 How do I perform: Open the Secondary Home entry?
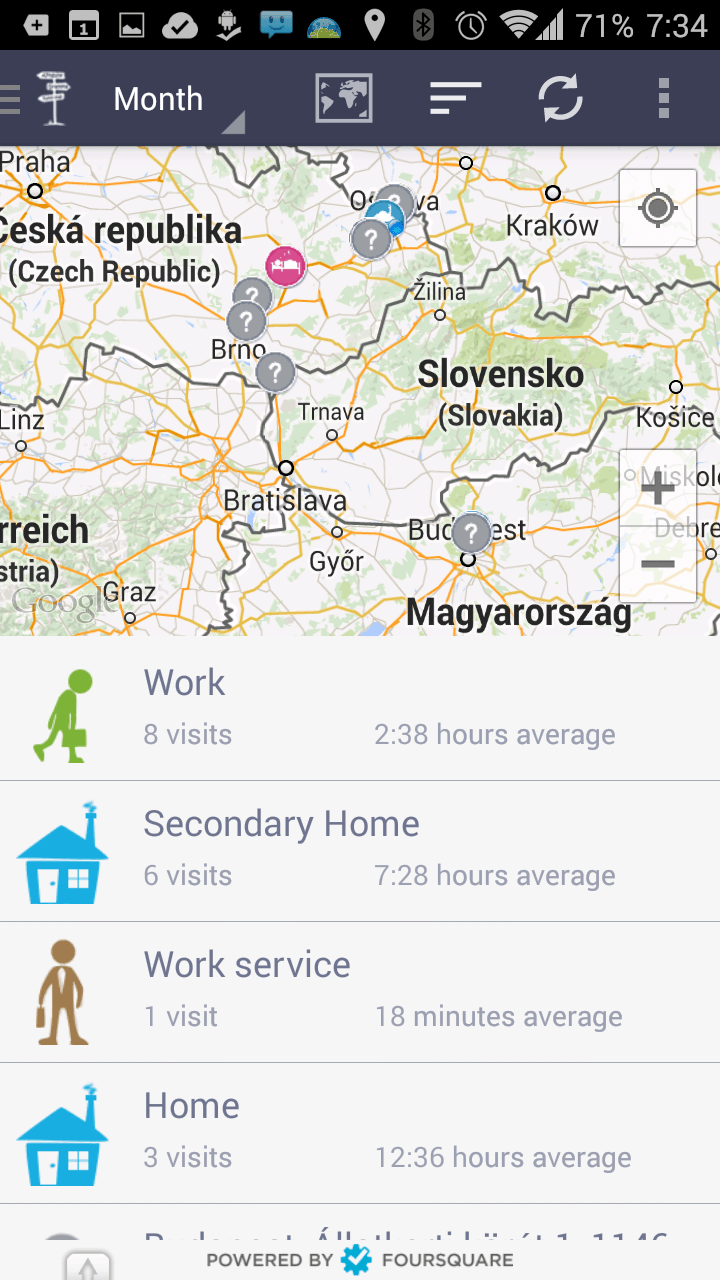click(x=360, y=851)
